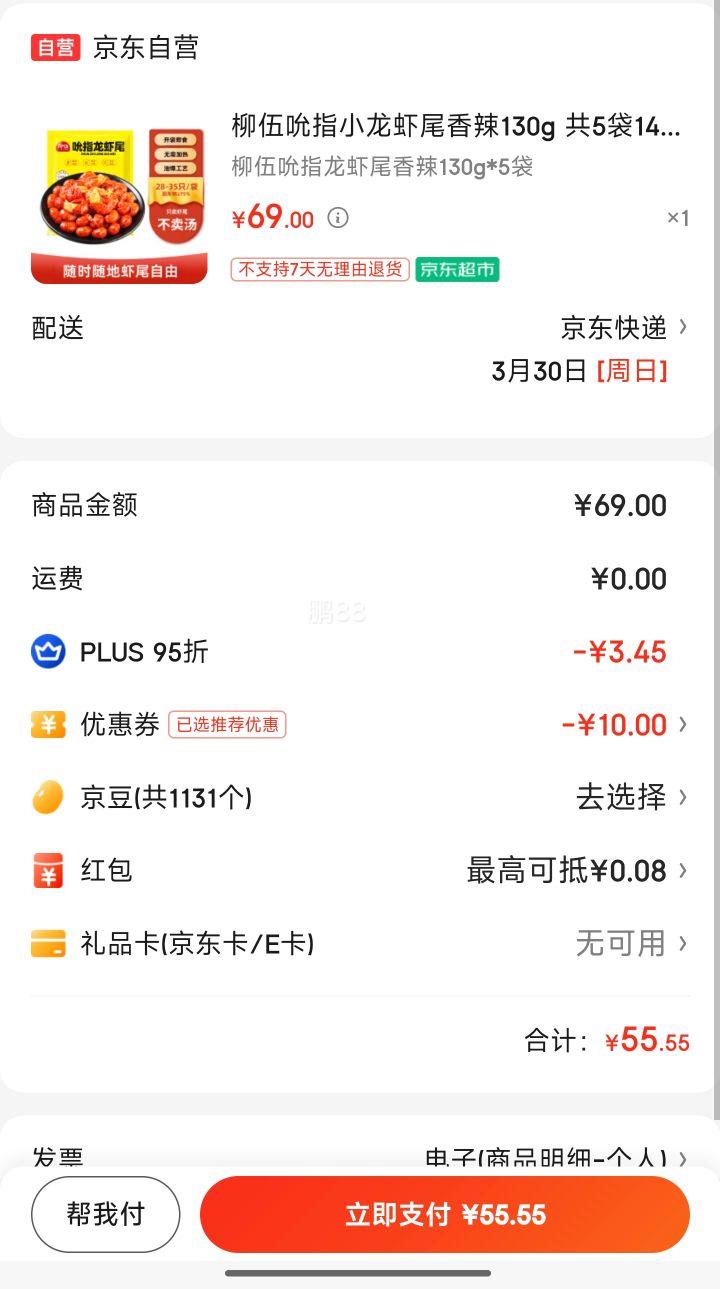Tap the 帮我付 button
720x1289 pixels.
[x=105, y=1213]
